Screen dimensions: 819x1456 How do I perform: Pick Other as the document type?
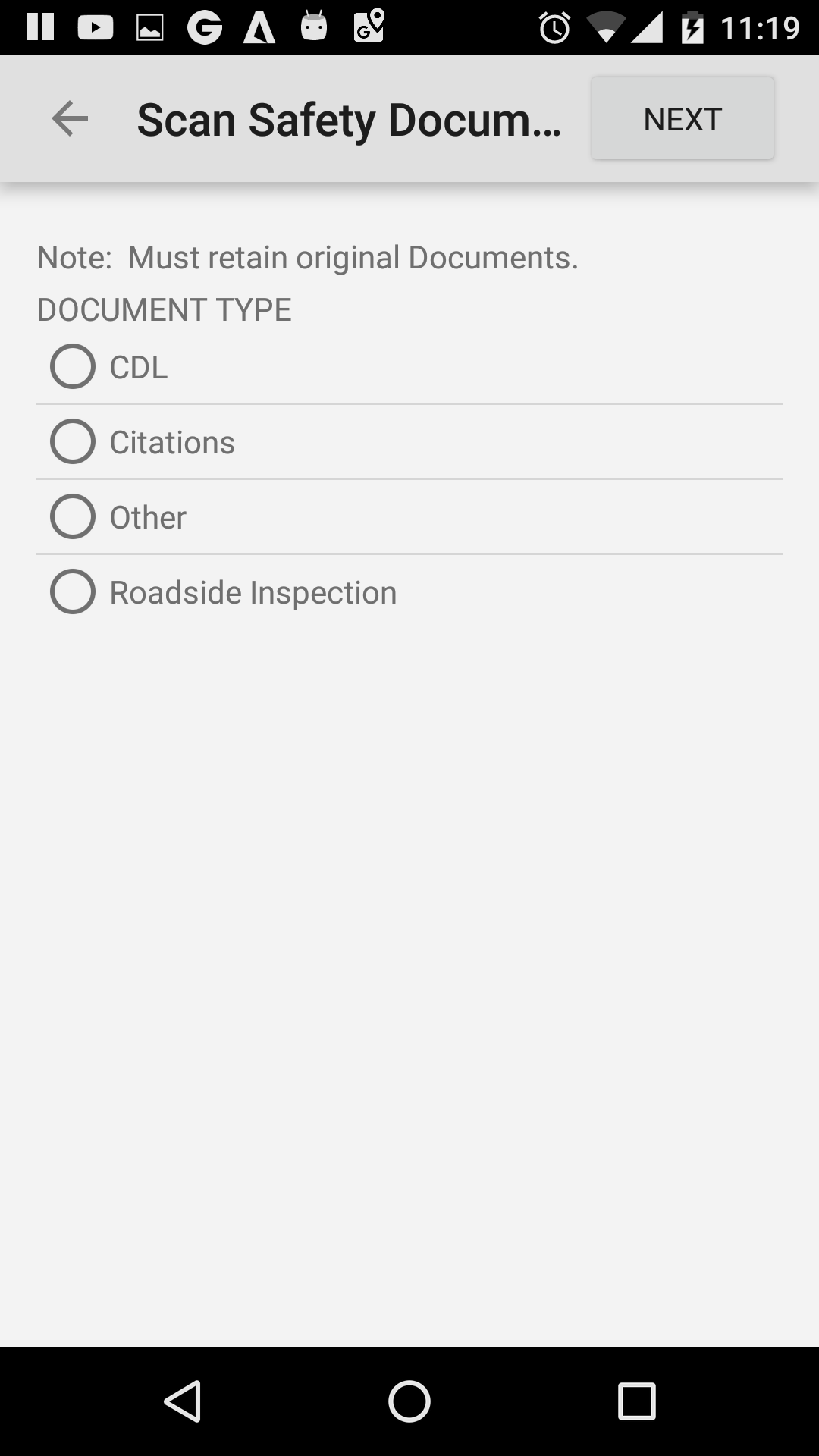pyautogui.click(x=409, y=517)
